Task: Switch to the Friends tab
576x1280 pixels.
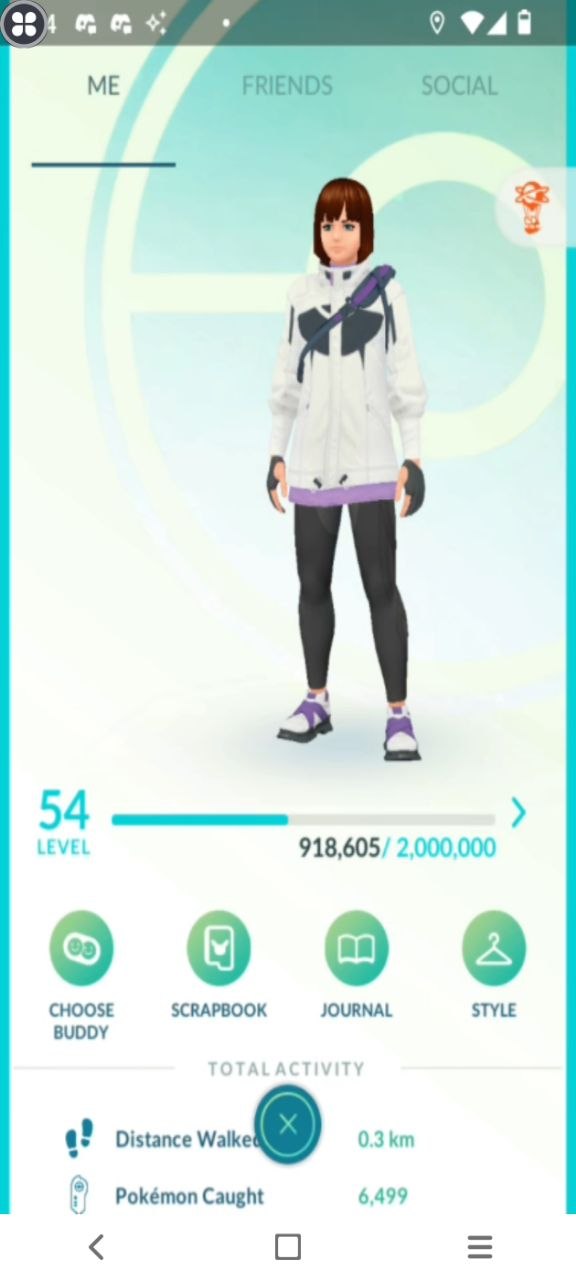Action: tap(287, 86)
